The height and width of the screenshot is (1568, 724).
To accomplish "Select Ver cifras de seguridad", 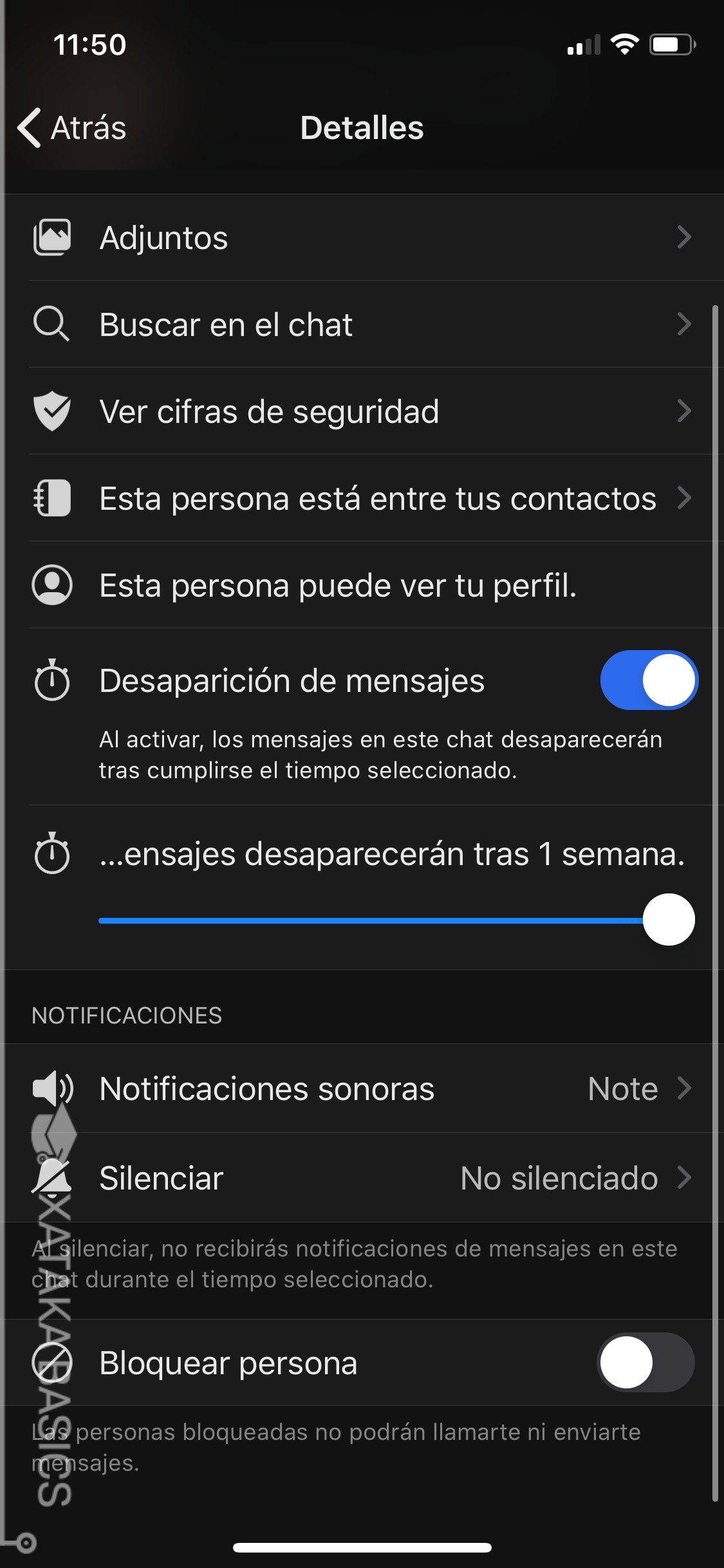I will coord(269,411).
